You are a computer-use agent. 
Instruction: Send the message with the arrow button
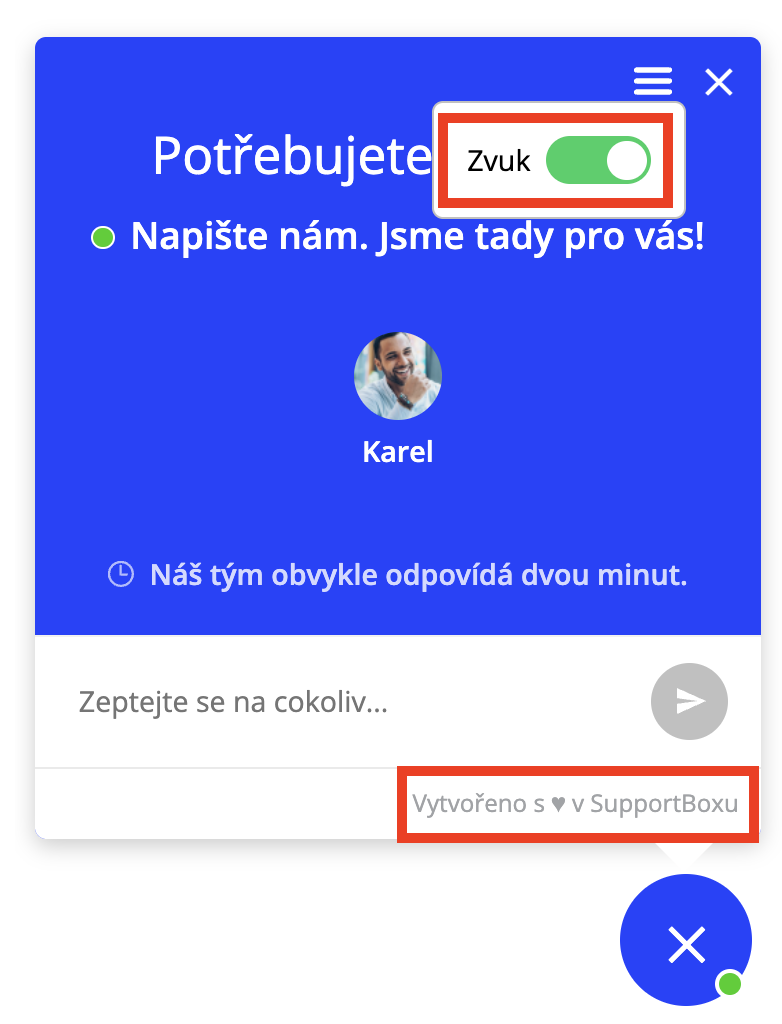689,701
